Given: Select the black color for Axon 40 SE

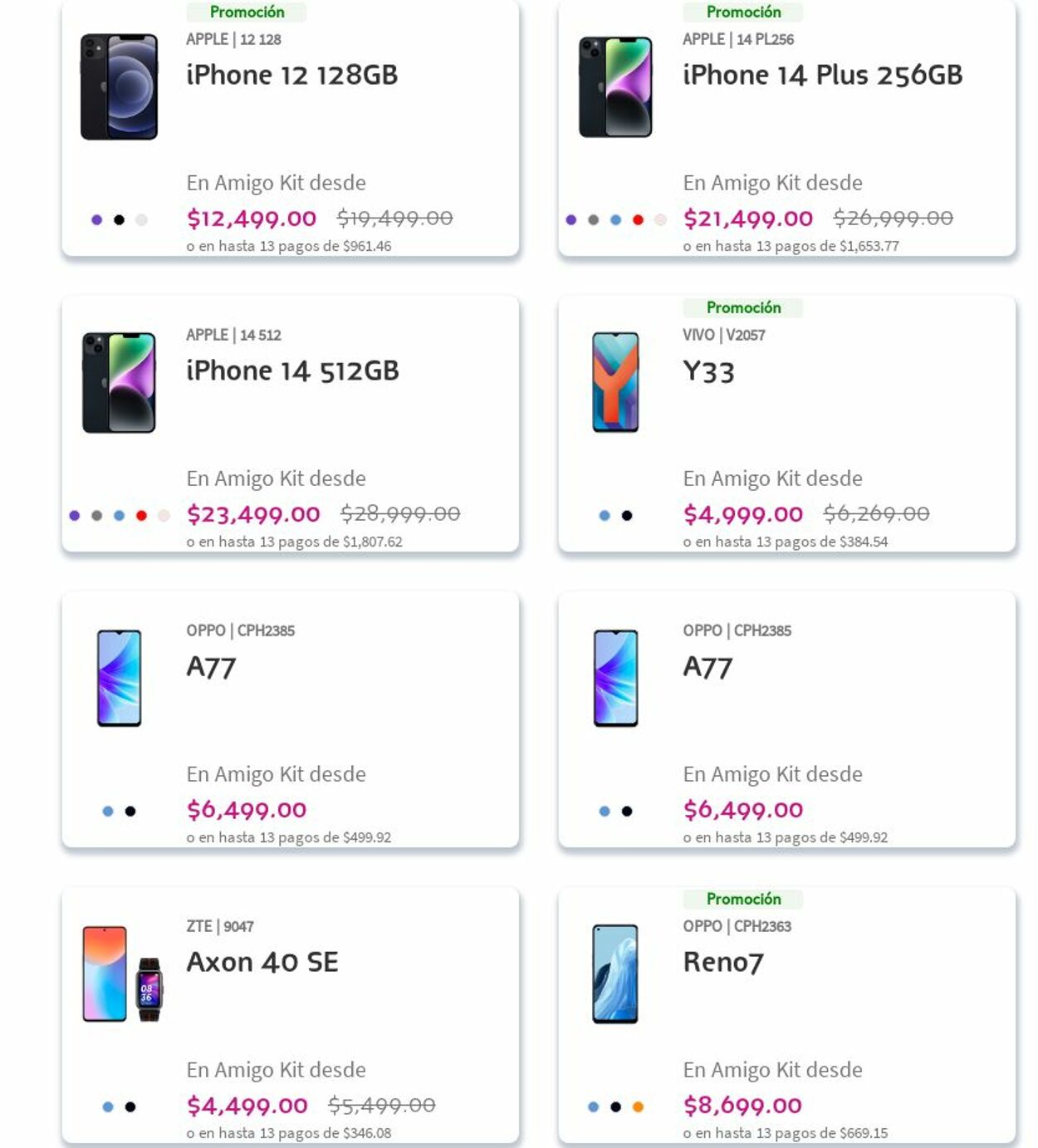Looking at the screenshot, I should click(130, 1107).
